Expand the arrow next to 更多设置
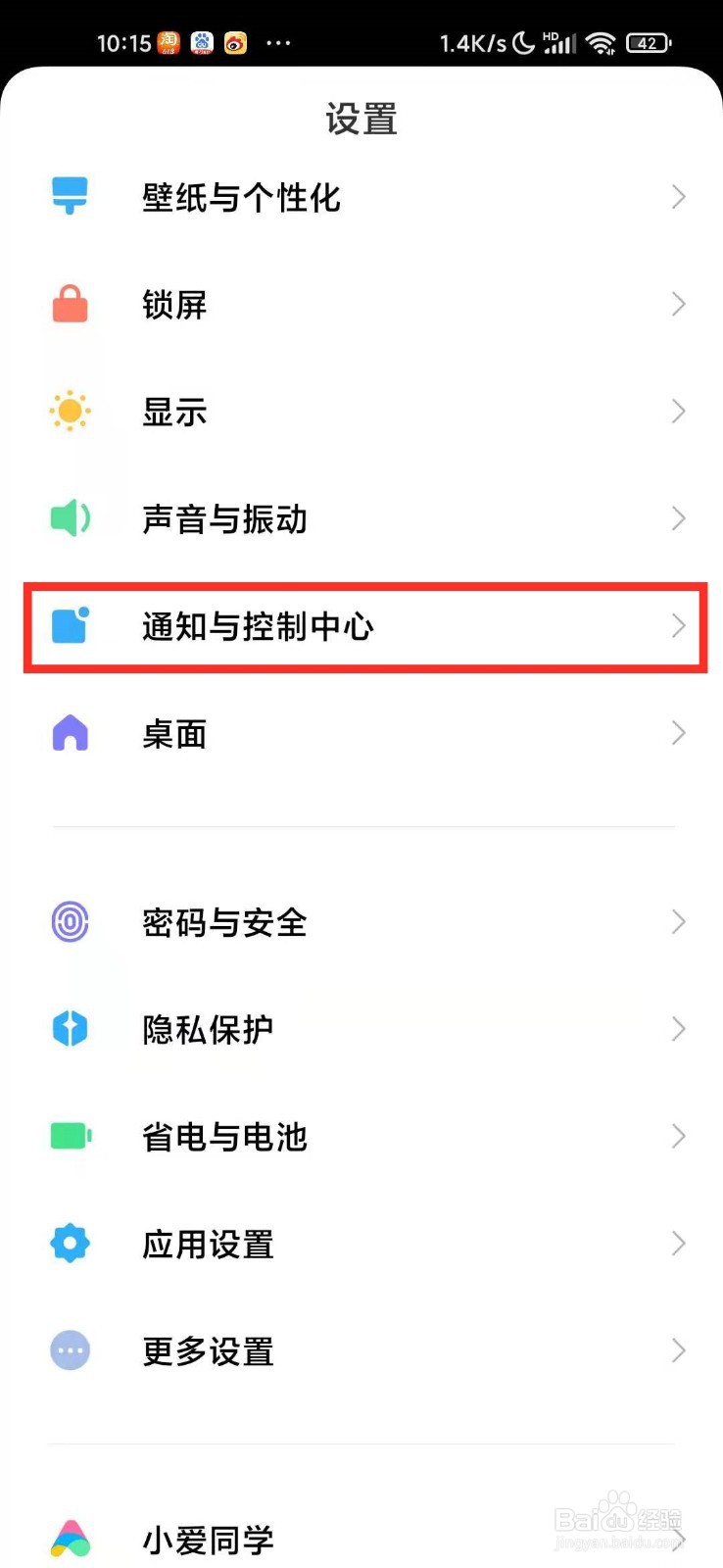 click(x=678, y=1349)
